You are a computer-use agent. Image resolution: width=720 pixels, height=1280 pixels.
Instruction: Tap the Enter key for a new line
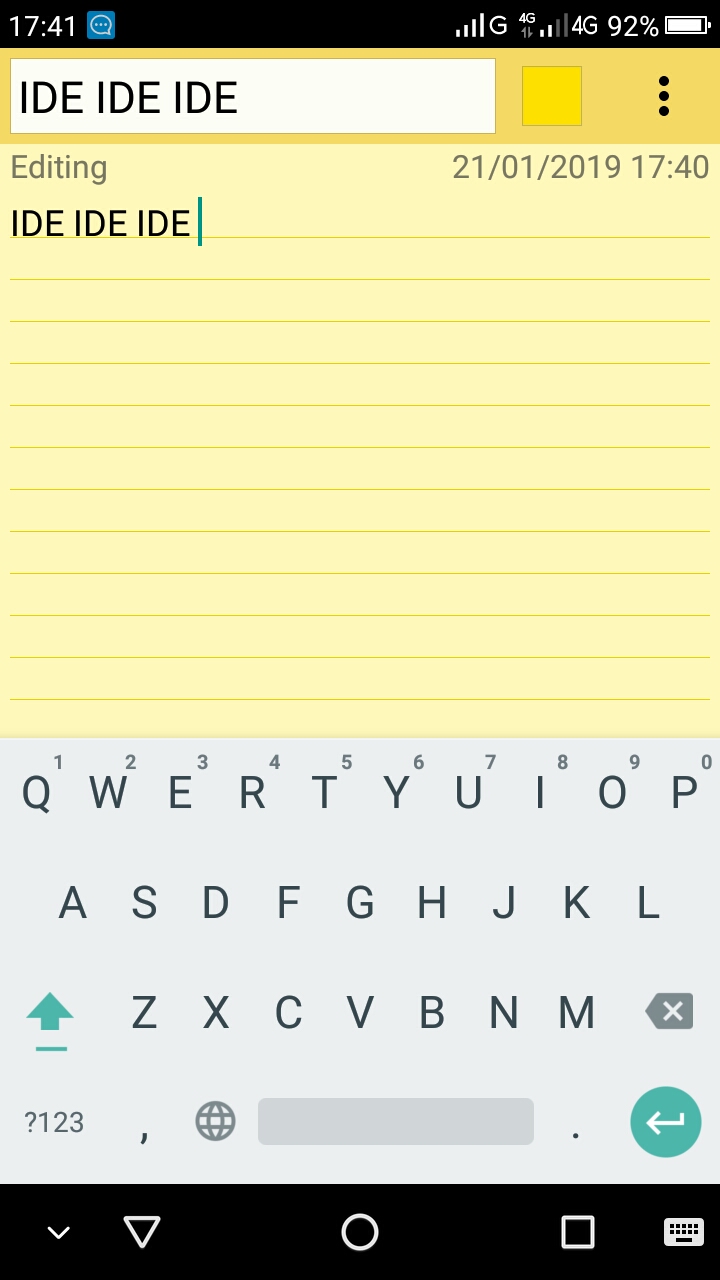(x=665, y=1122)
